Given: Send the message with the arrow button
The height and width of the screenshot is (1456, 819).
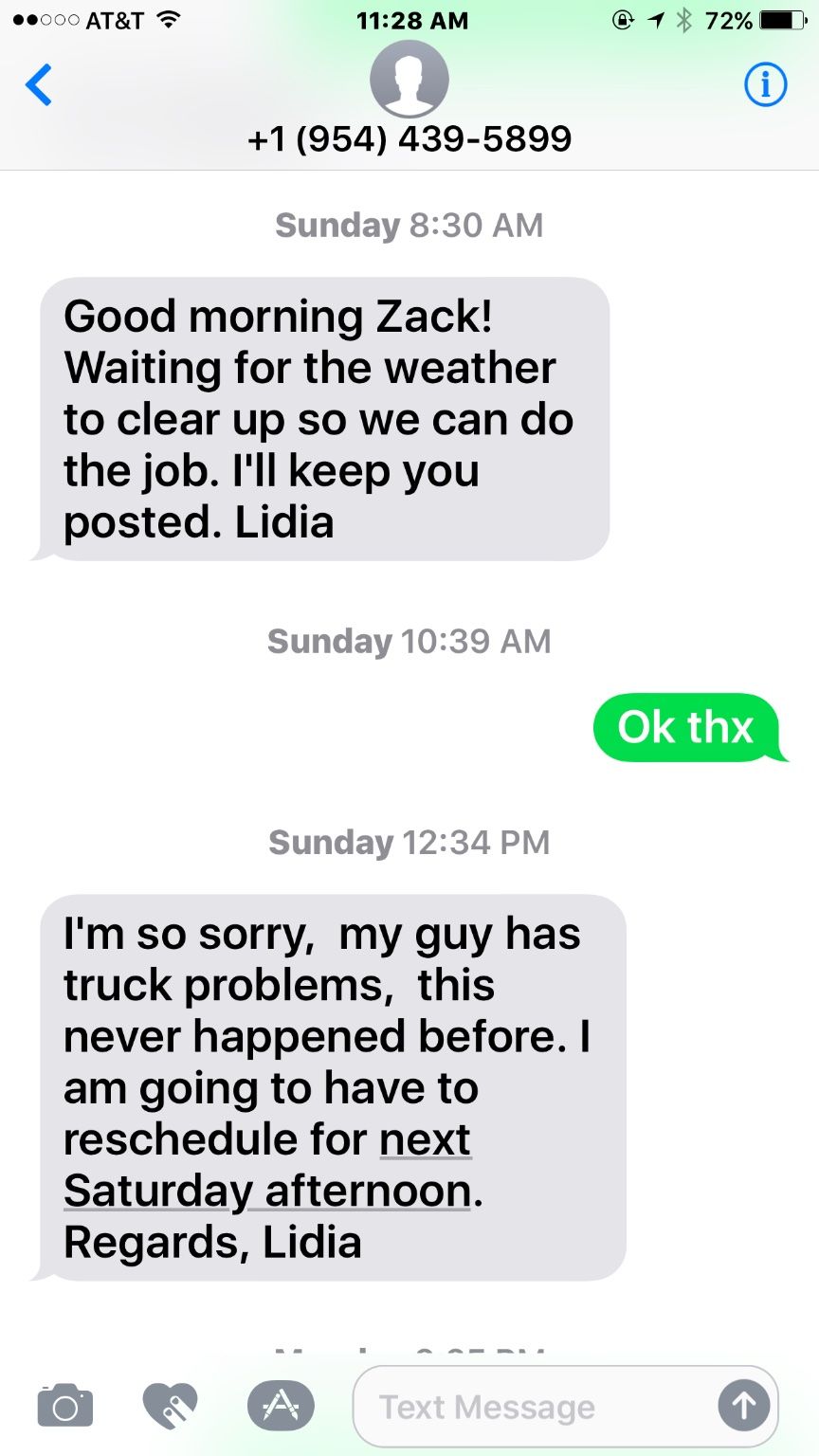Looking at the screenshot, I should (x=743, y=1406).
